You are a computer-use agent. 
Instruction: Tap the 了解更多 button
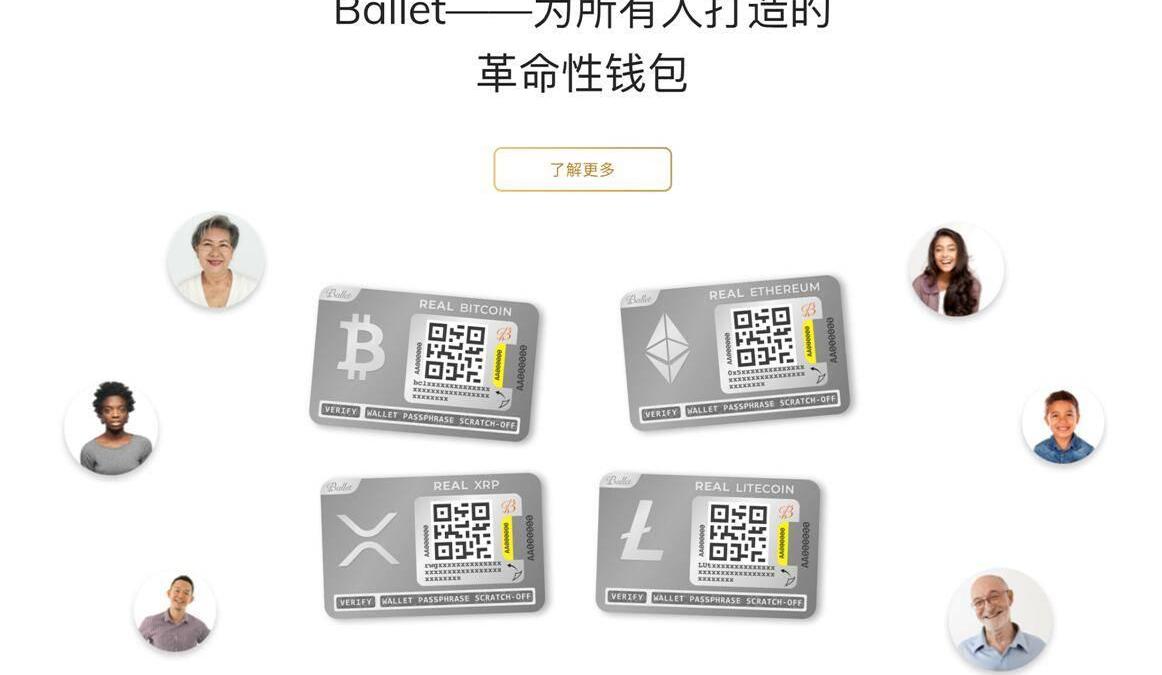click(582, 170)
